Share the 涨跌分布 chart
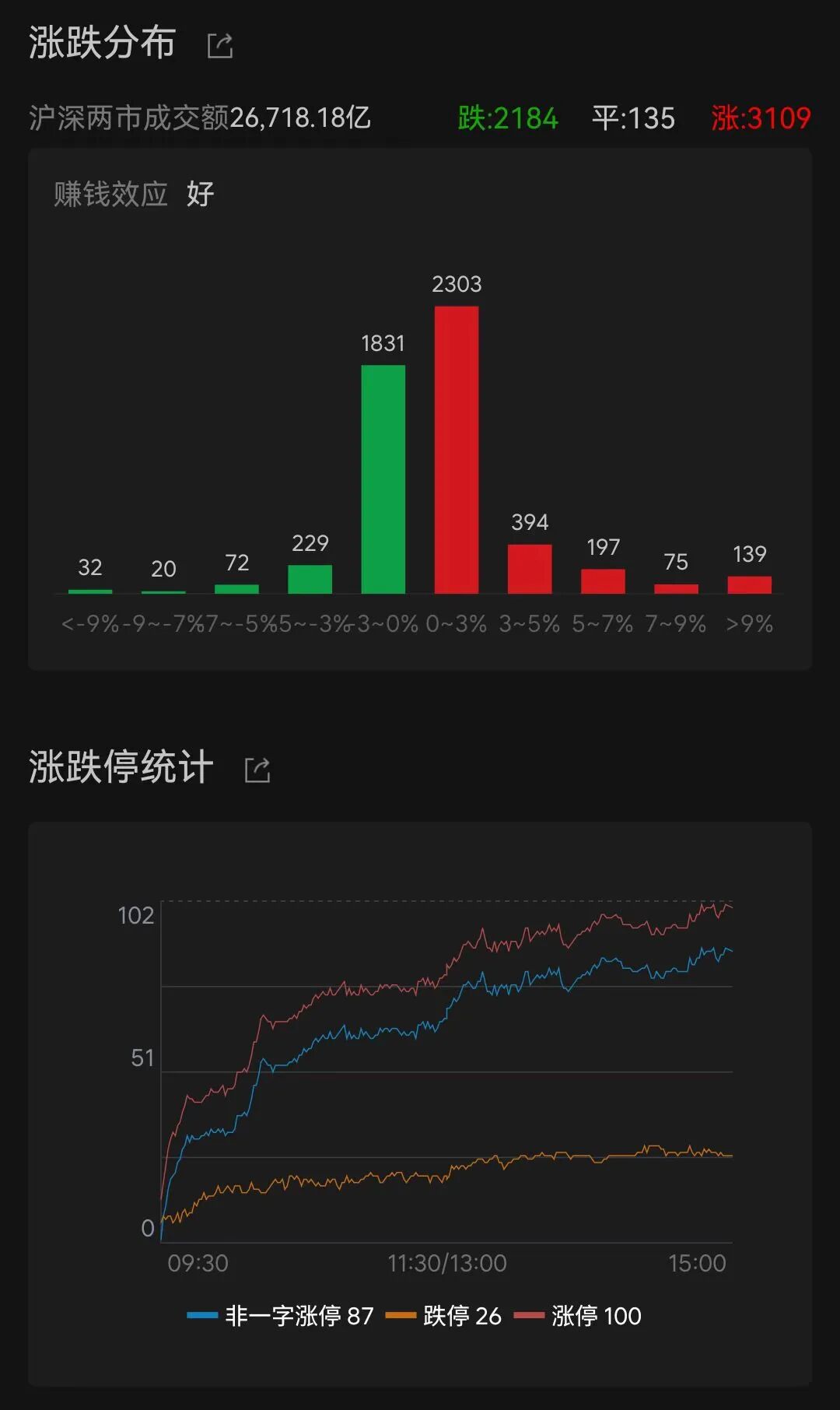This screenshot has height=1410, width=840. click(x=220, y=46)
